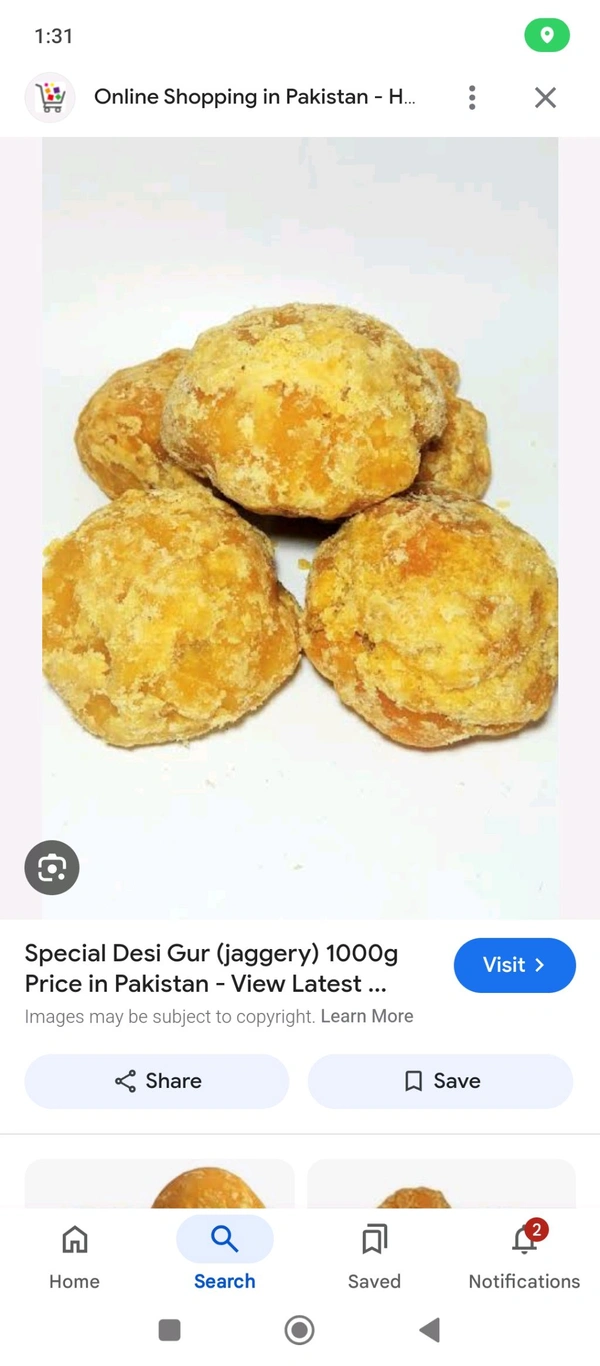
Task: Share this jaggery image
Action: click(157, 1081)
